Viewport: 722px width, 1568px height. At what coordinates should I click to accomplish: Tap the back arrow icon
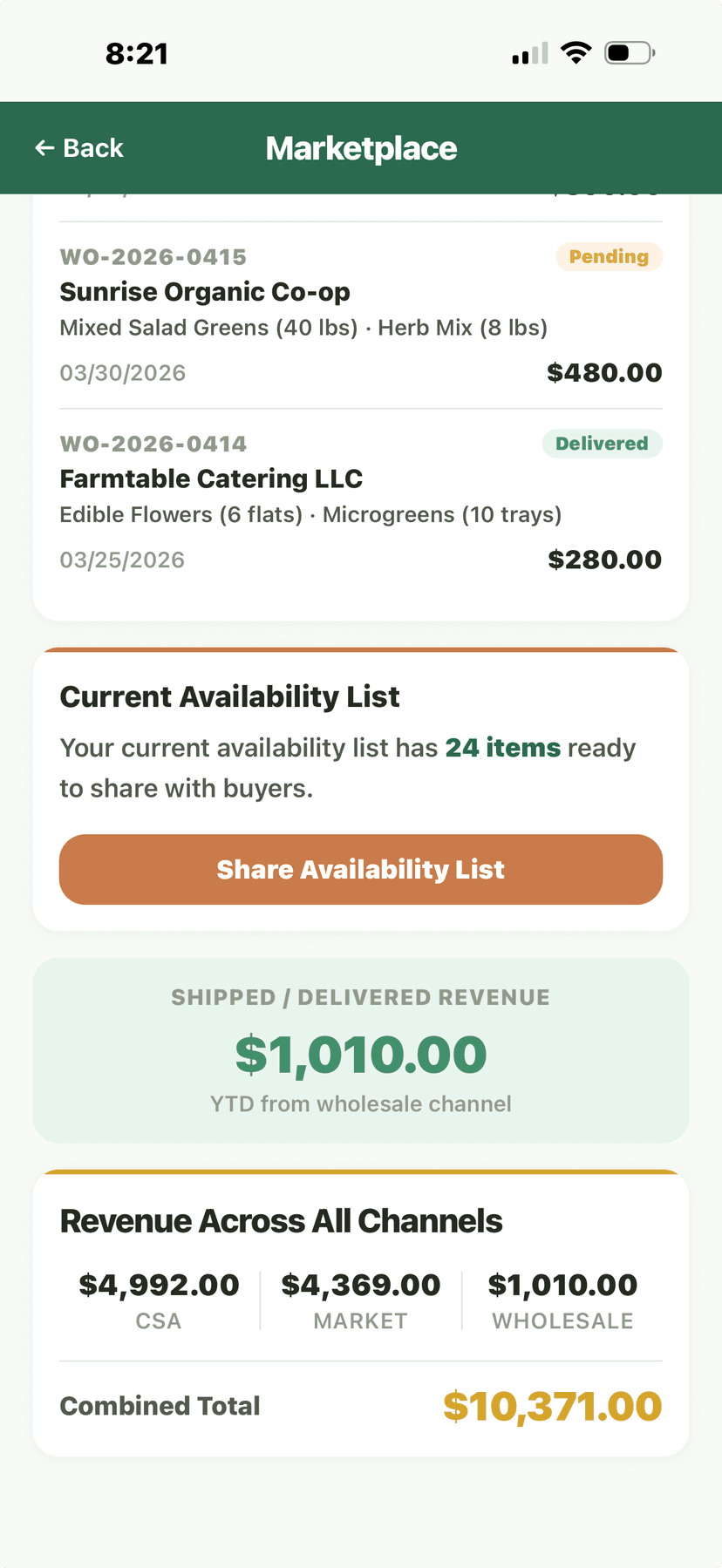pos(44,148)
